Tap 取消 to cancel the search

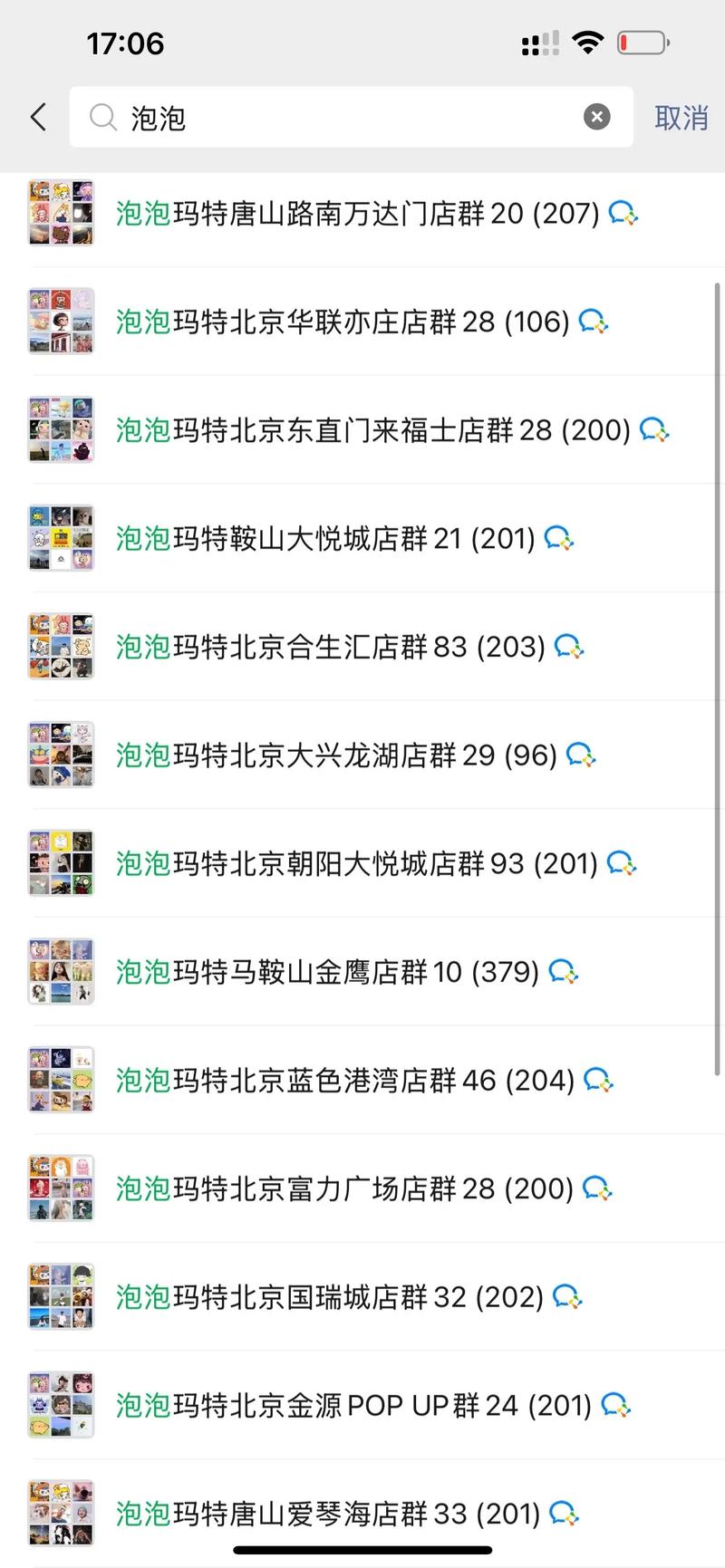[680, 119]
